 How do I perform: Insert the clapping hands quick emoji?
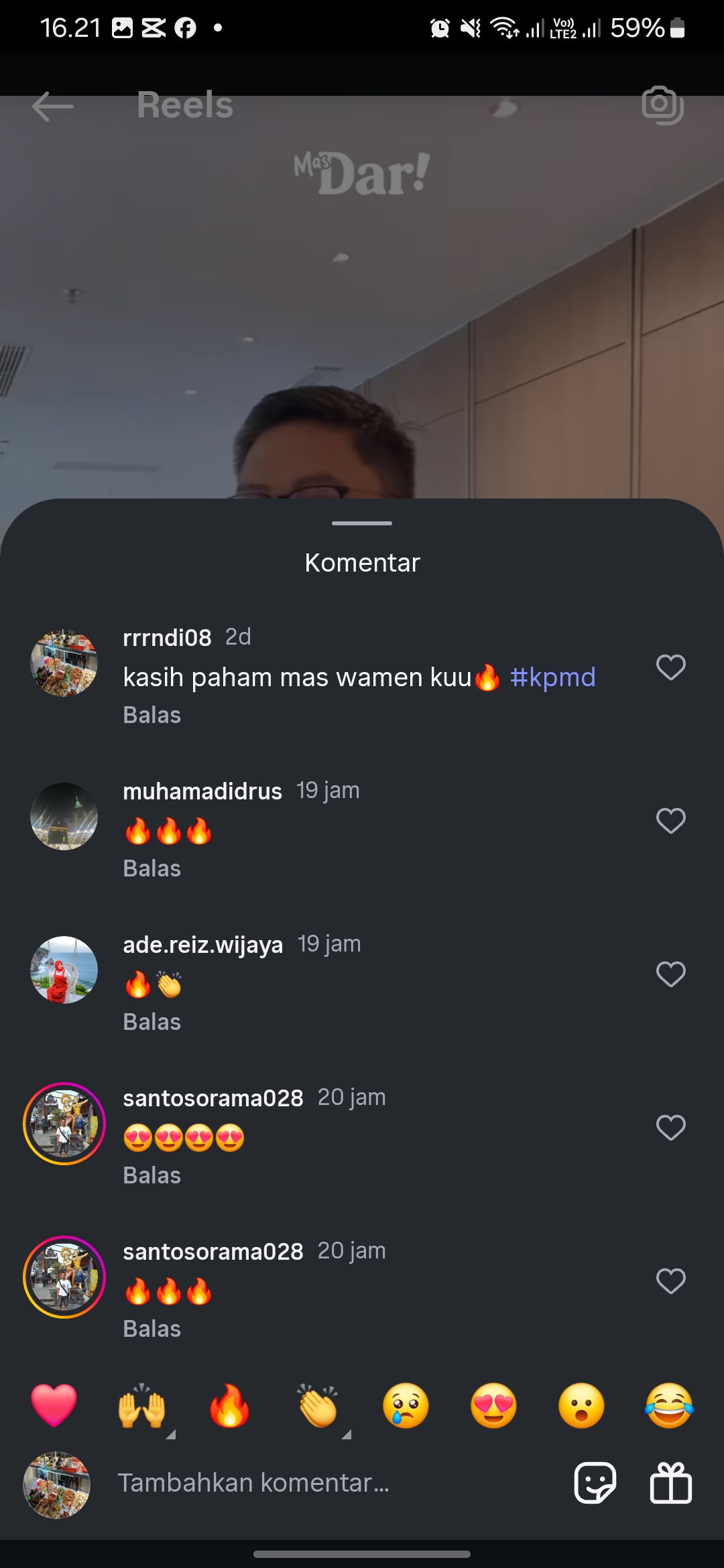318,1405
